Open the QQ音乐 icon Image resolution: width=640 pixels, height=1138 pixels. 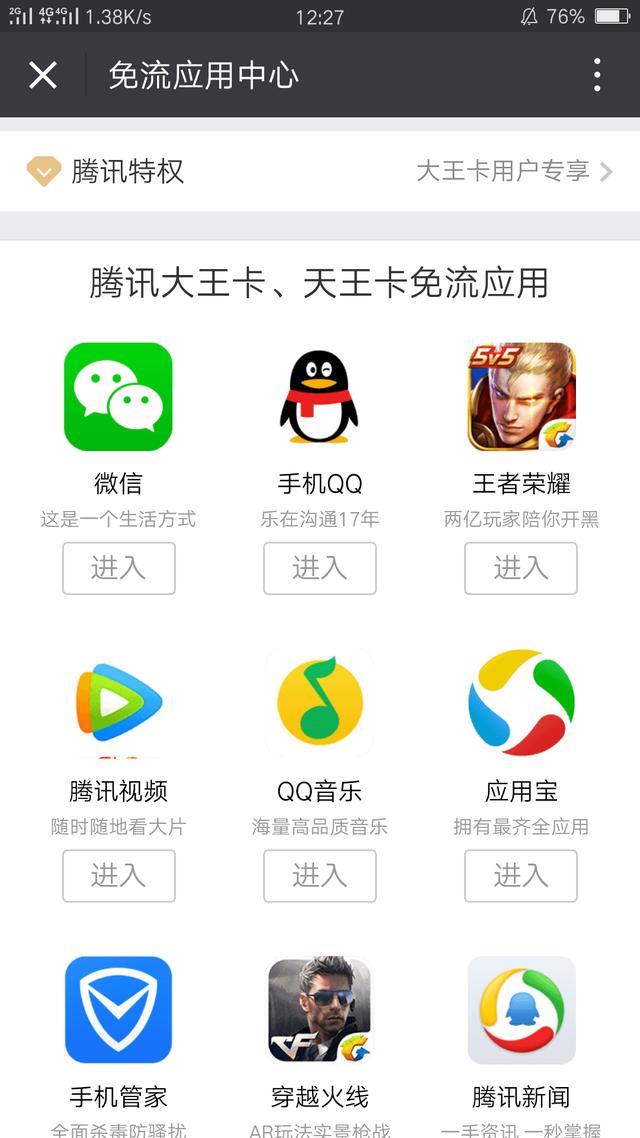point(320,703)
